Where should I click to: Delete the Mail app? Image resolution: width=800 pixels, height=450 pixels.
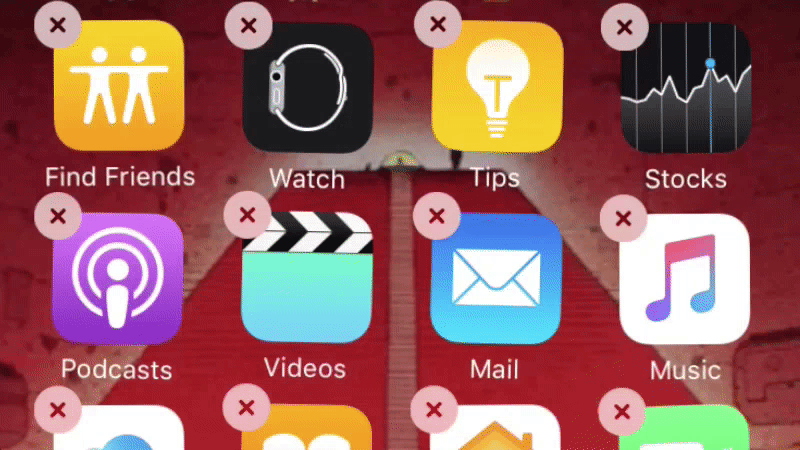coord(435,216)
